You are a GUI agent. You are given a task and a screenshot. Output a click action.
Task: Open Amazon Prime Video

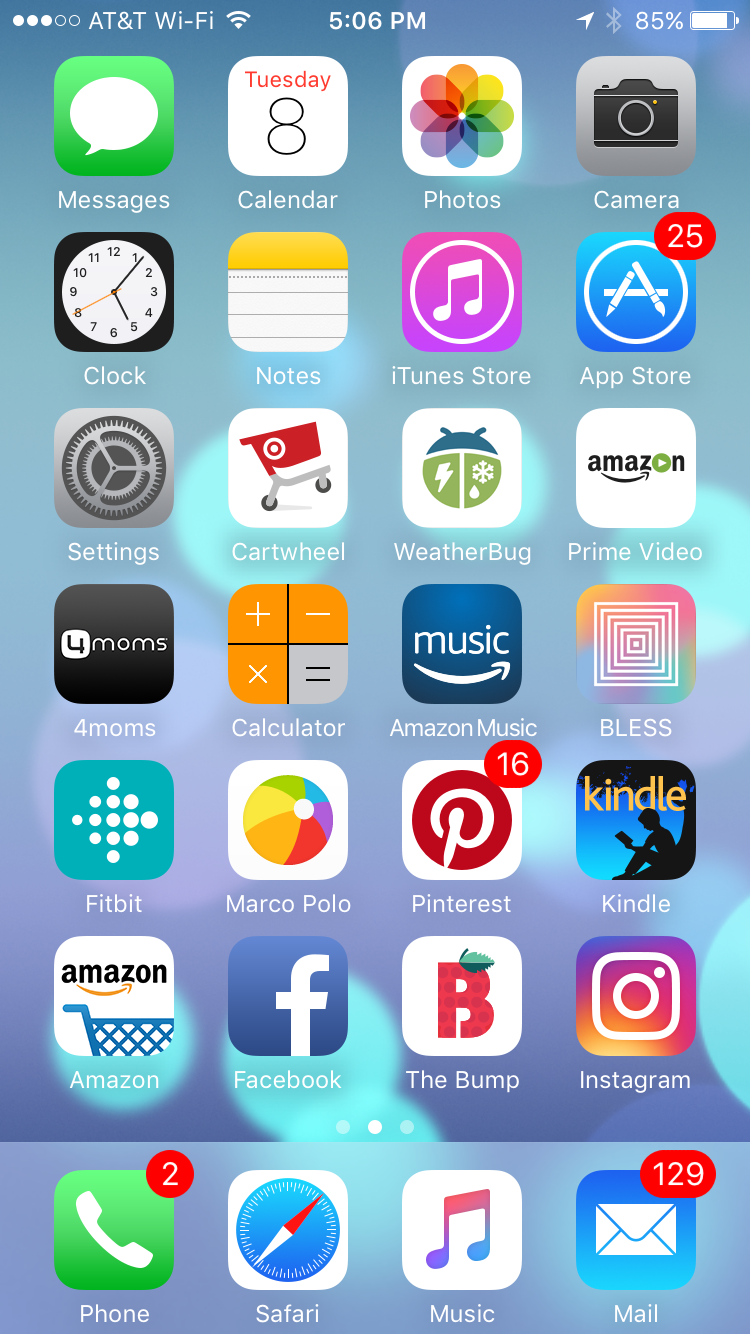pos(636,468)
